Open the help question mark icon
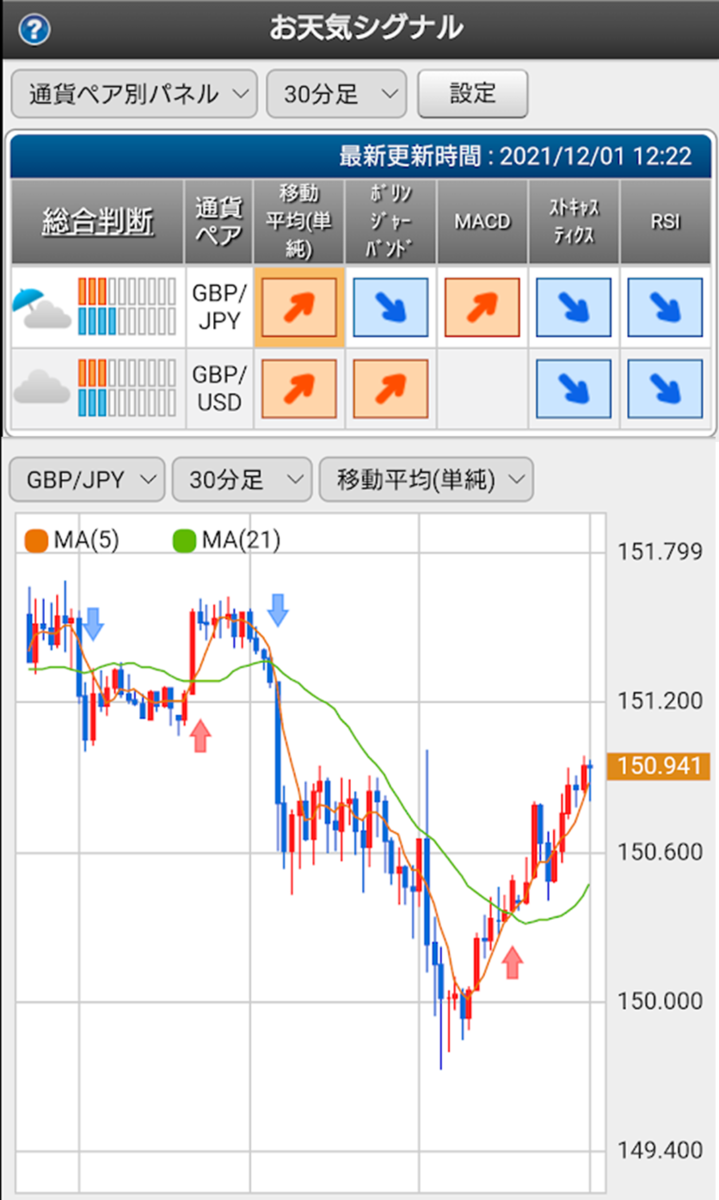The image size is (719, 1200). pos(33,28)
